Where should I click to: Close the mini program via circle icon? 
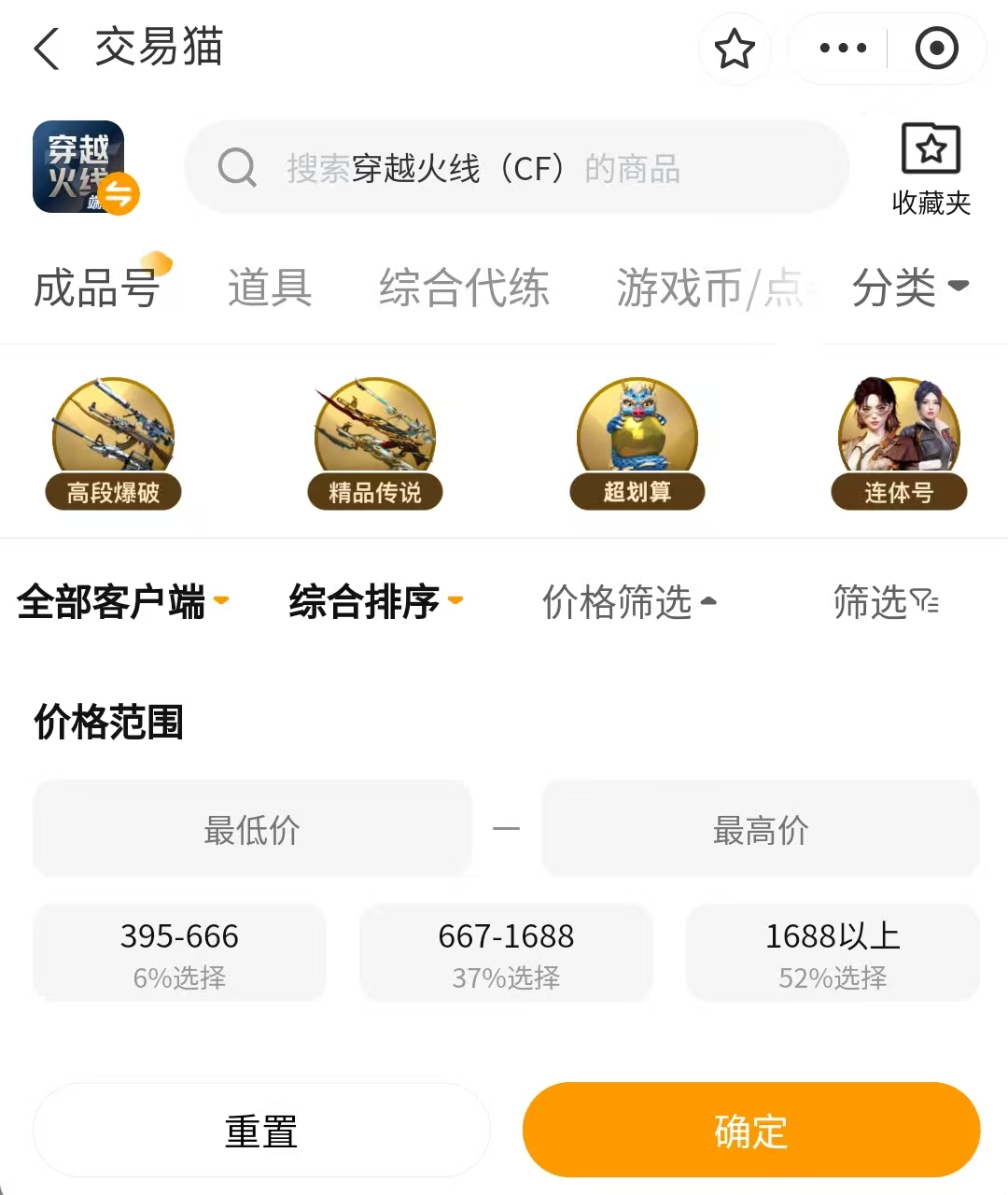(x=936, y=49)
